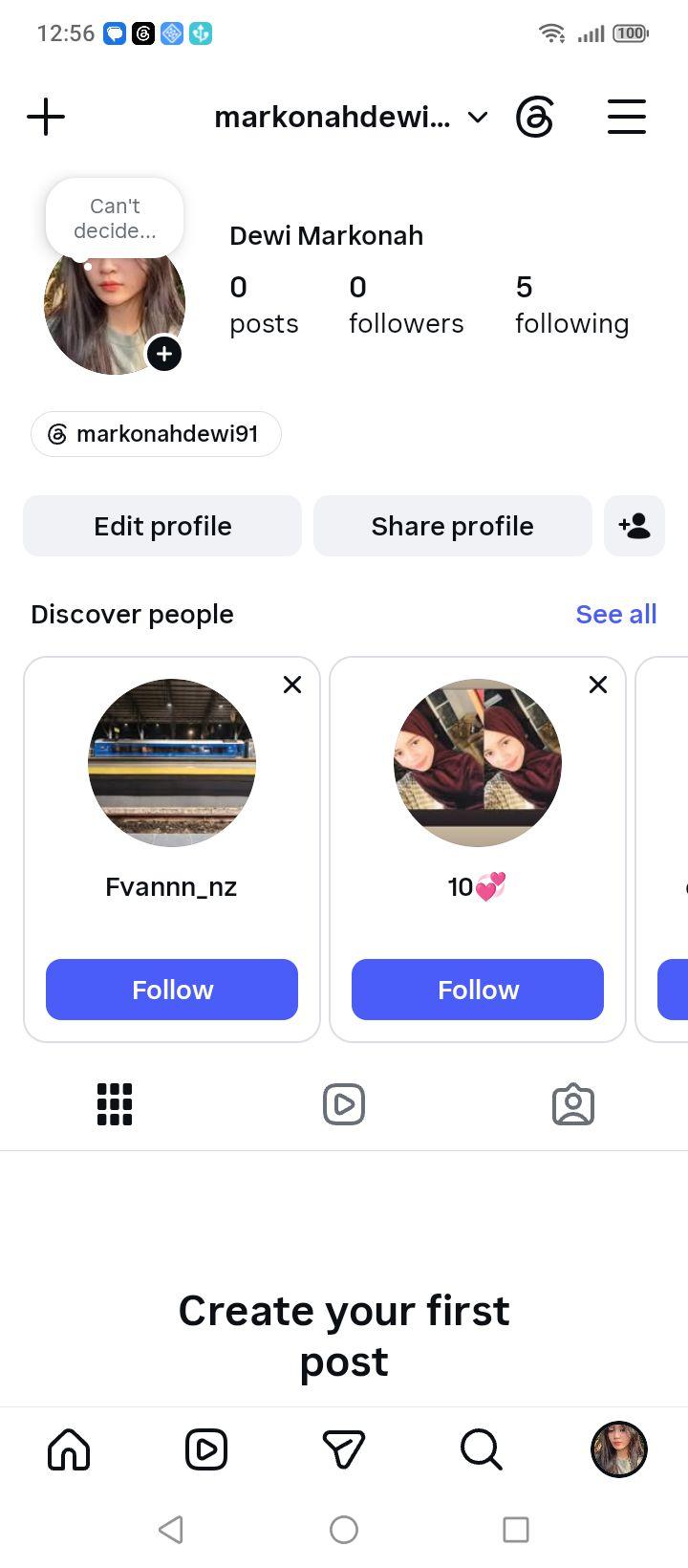Viewport: 688px width, 1568px height.
Task: Open Threads from the top bar icon
Action: (x=534, y=118)
